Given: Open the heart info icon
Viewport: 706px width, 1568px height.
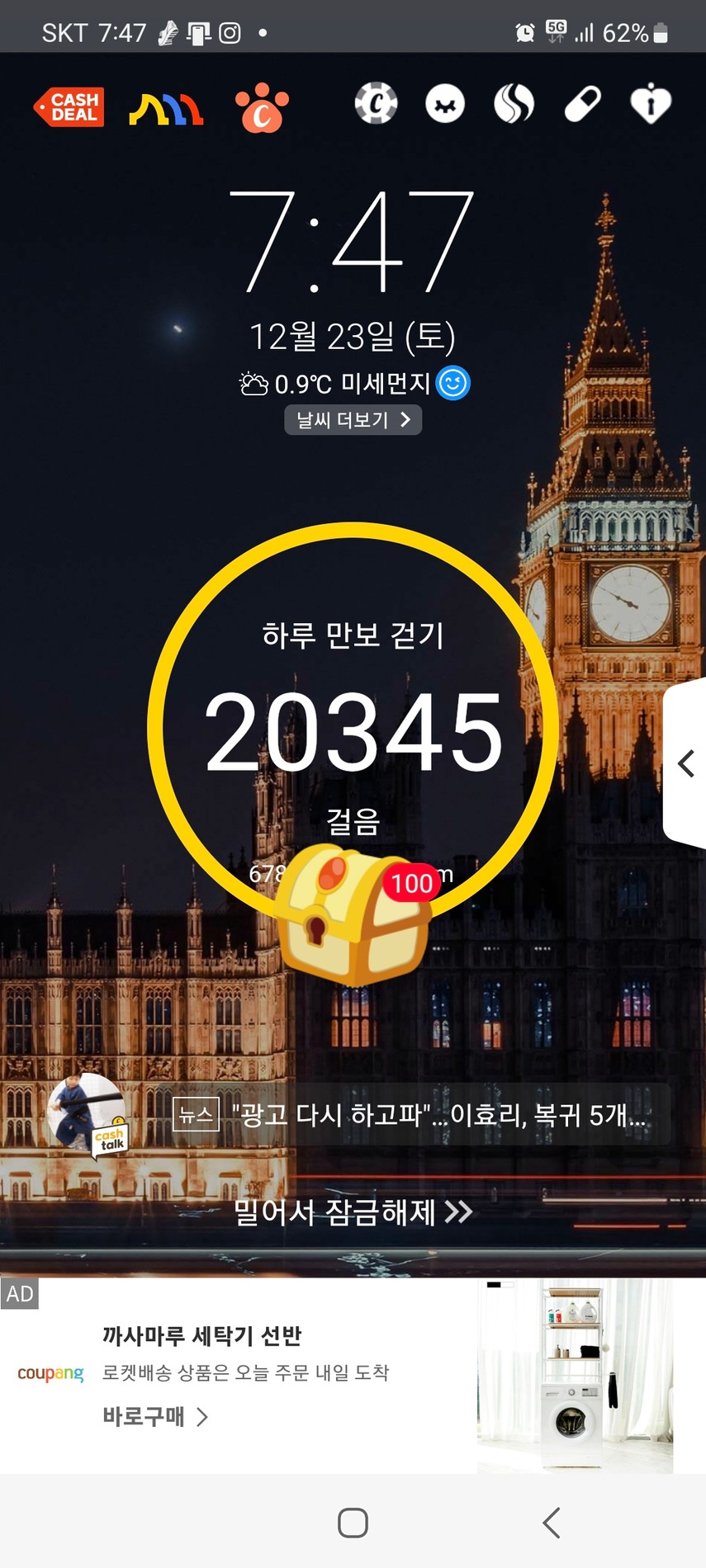Looking at the screenshot, I should (651, 104).
